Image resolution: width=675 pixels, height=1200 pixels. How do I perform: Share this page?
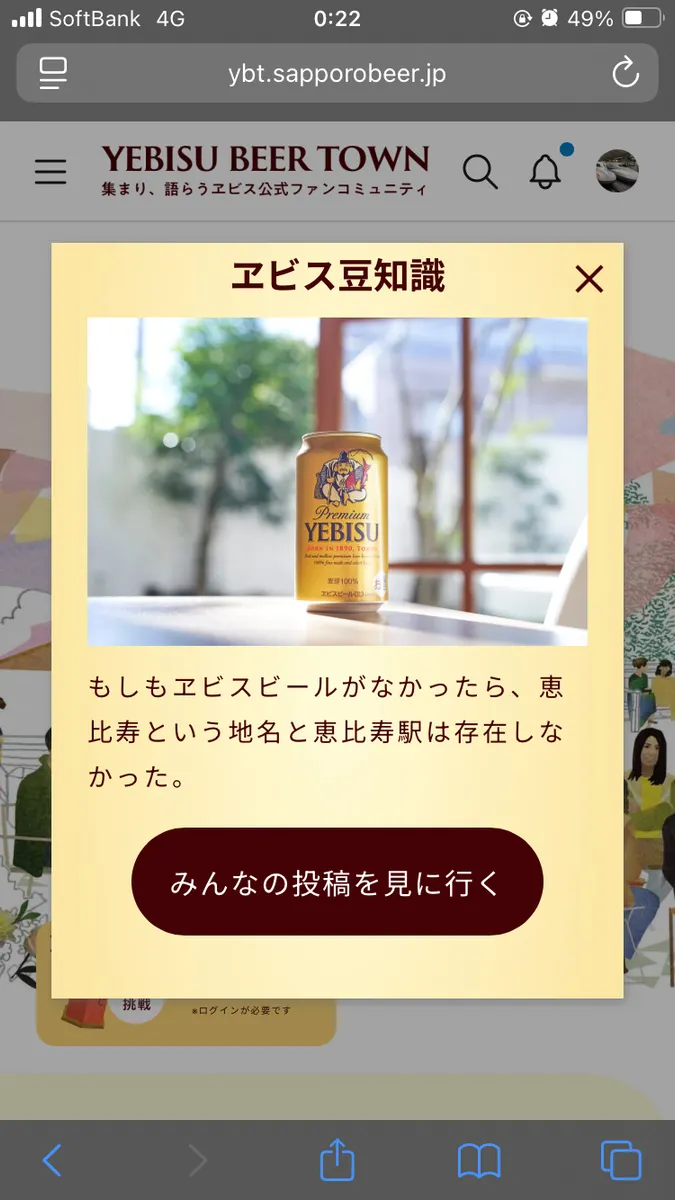(337, 1160)
